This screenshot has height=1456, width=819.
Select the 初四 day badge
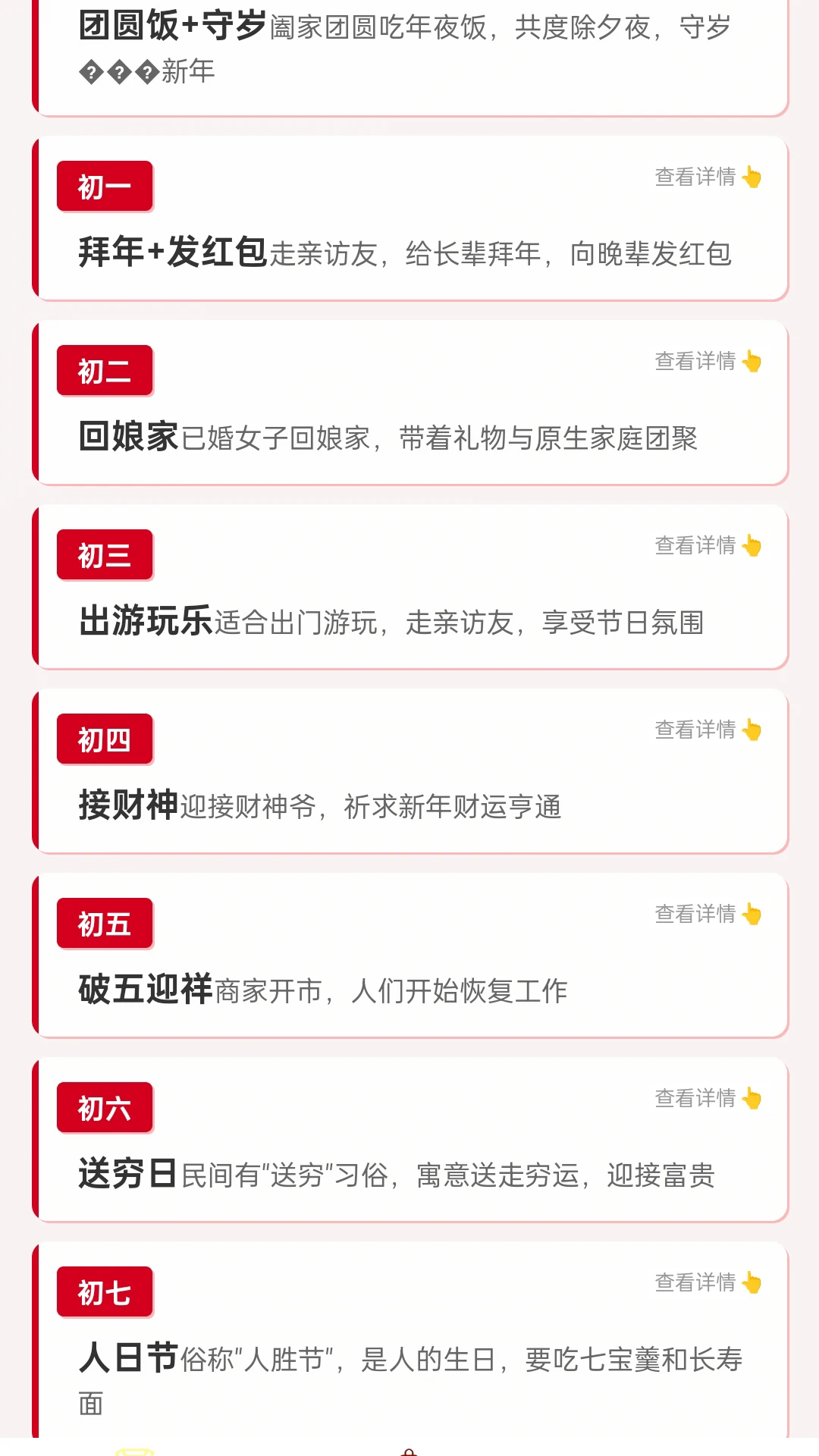tap(105, 738)
